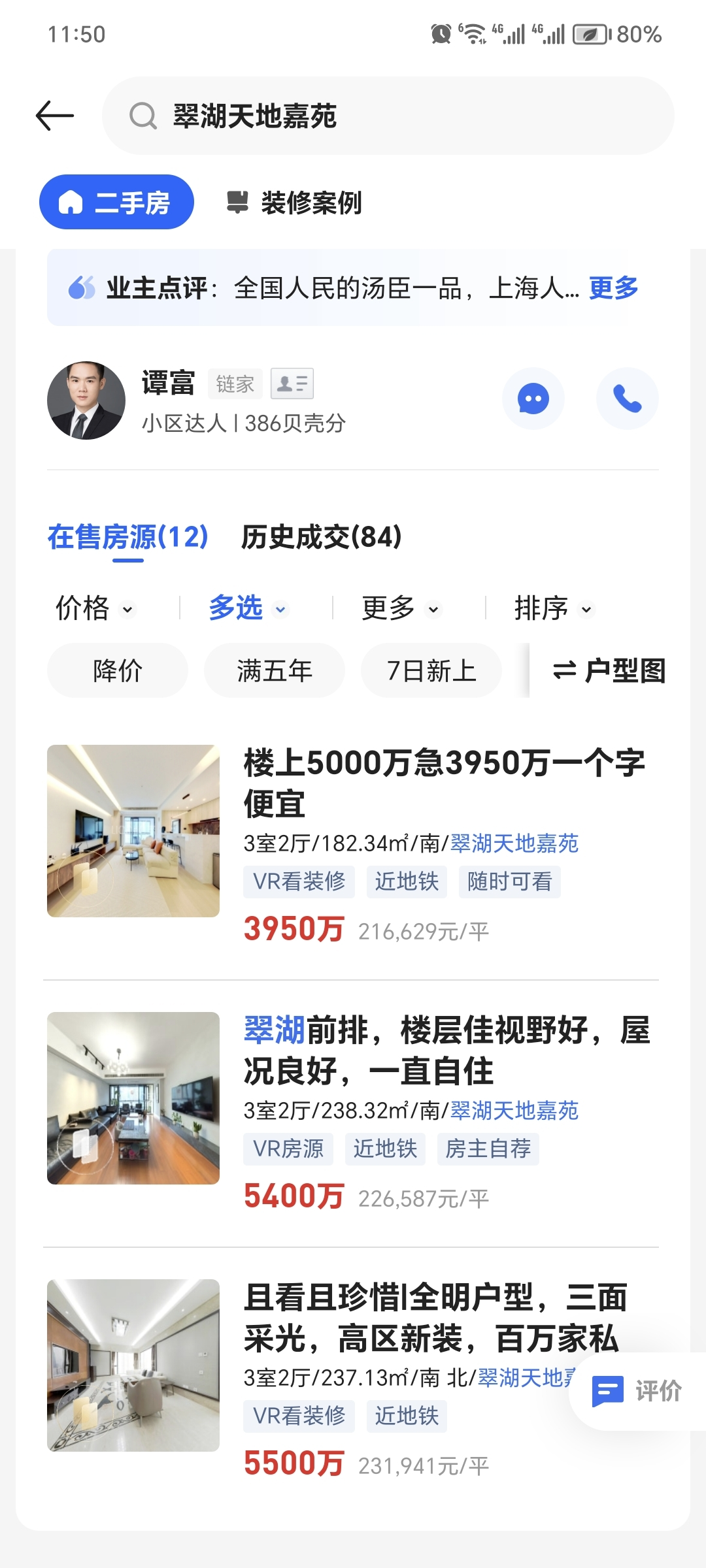
Task: Click the magnifier search icon
Action: pyautogui.click(x=141, y=116)
